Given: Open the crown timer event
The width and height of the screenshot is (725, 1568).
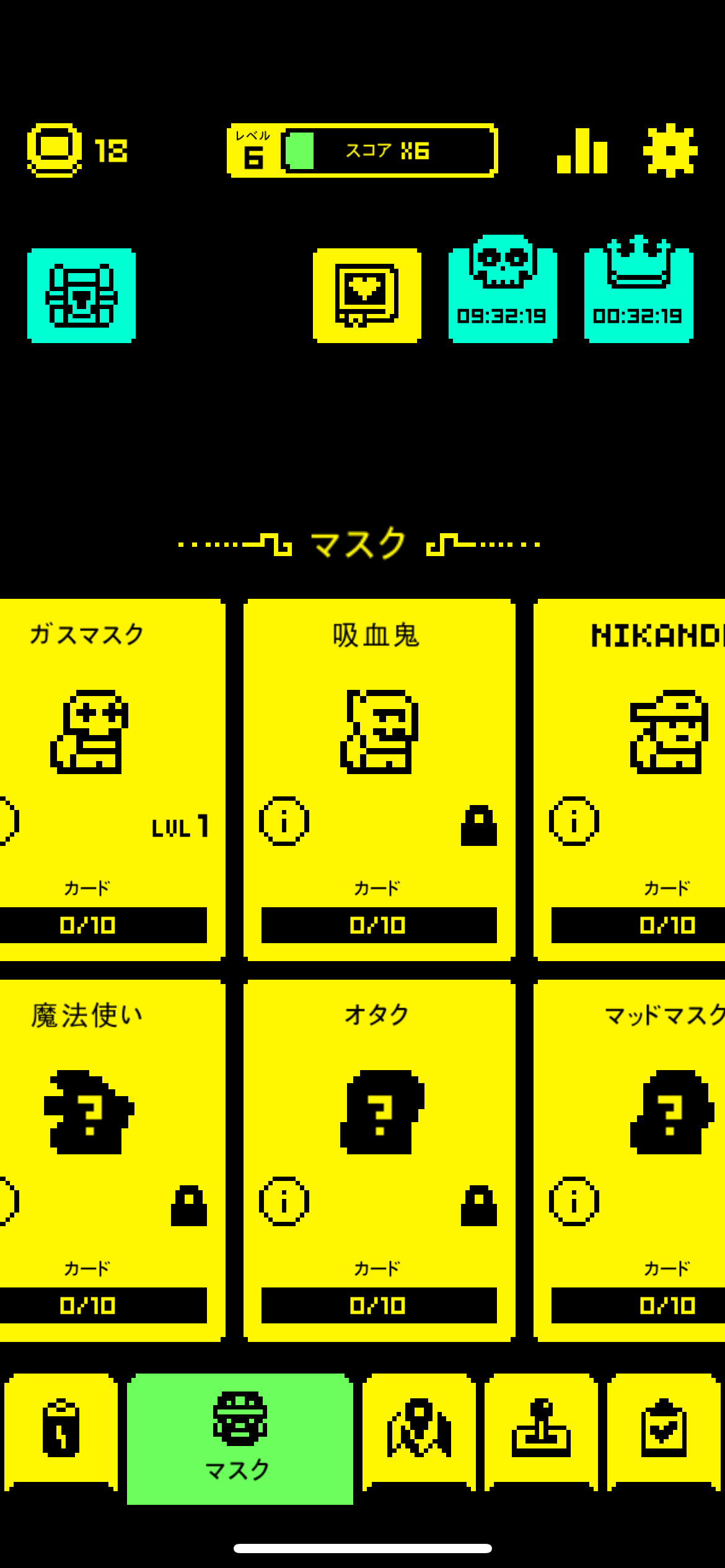Looking at the screenshot, I should tap(638, 289).
